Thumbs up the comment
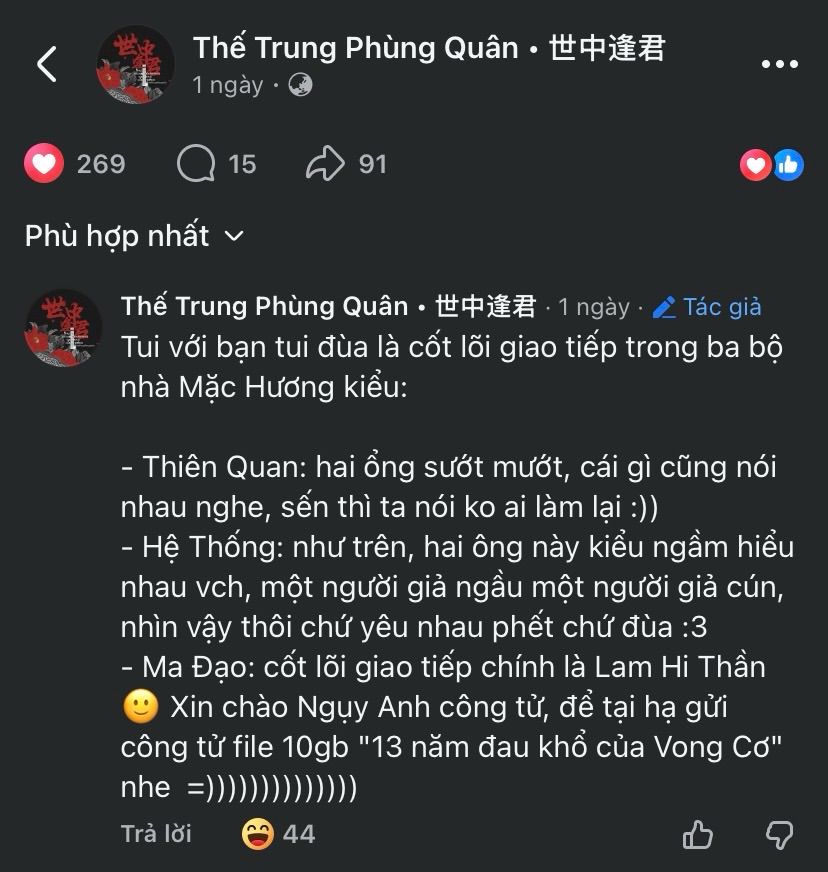Screen dimensions: 828x872 [698, 834]
